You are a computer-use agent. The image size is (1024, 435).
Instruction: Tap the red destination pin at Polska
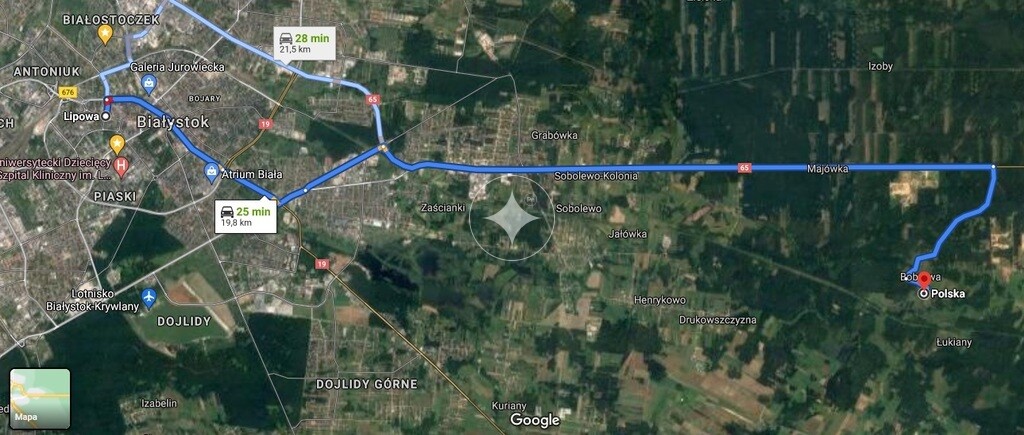coord(924,280)
